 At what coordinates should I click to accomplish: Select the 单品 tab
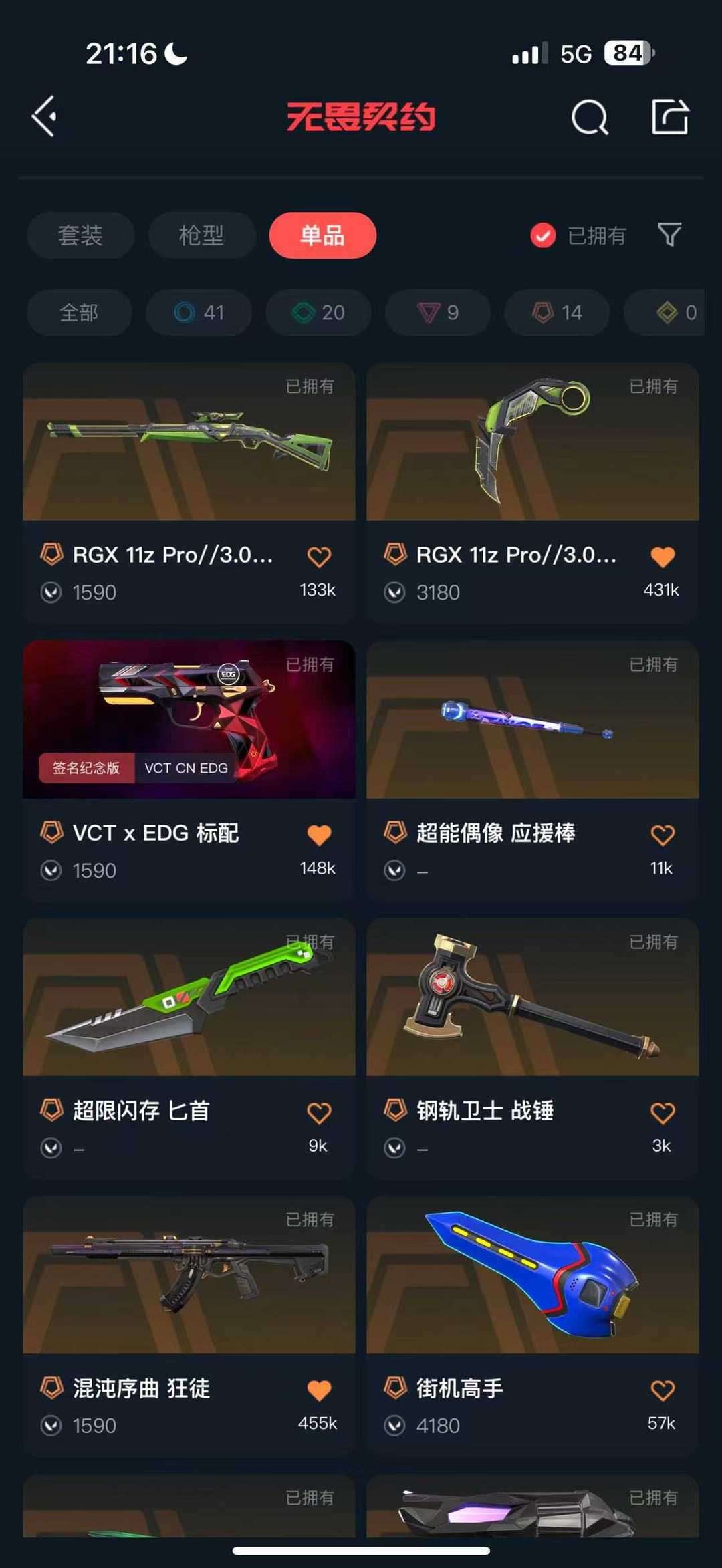click(323, 235)
